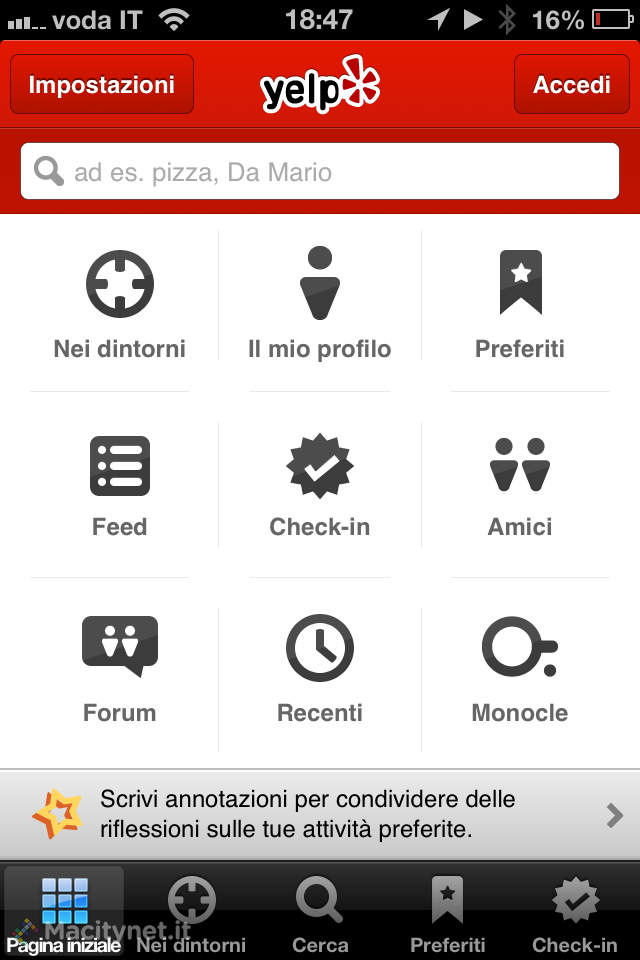Open the Scrivi annotazioni banner
This screenshot has height=960, width=640.
click(320, 815)
